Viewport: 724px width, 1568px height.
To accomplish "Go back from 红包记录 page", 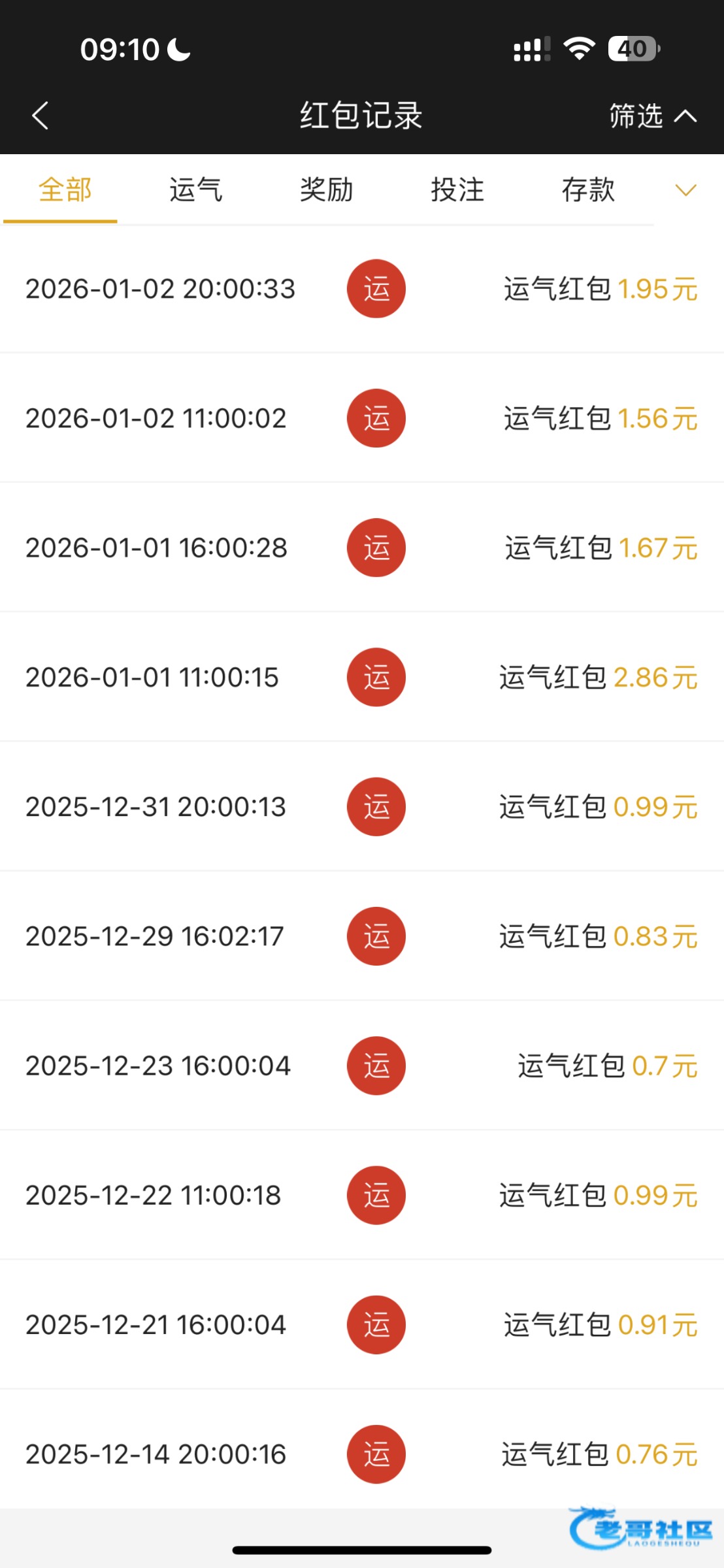I will coord(41,116).
